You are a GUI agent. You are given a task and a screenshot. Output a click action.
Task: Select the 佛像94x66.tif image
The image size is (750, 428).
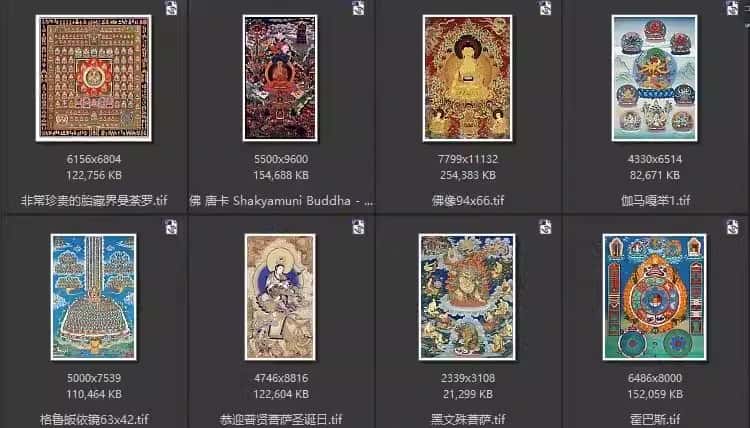tap(467, 78)
